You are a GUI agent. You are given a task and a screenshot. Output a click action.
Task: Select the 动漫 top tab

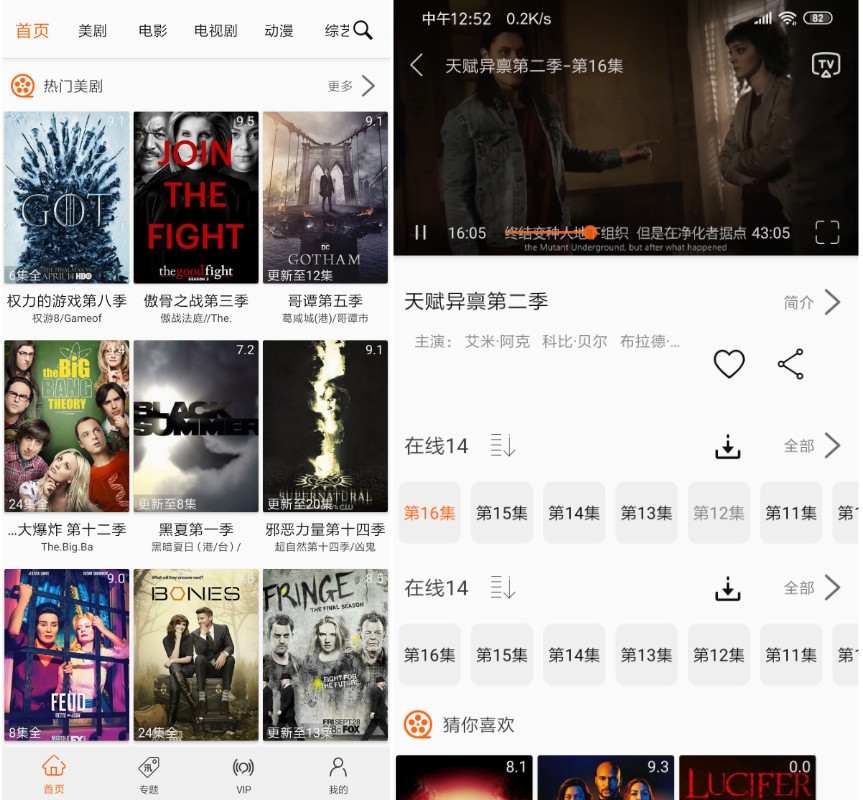279,31
